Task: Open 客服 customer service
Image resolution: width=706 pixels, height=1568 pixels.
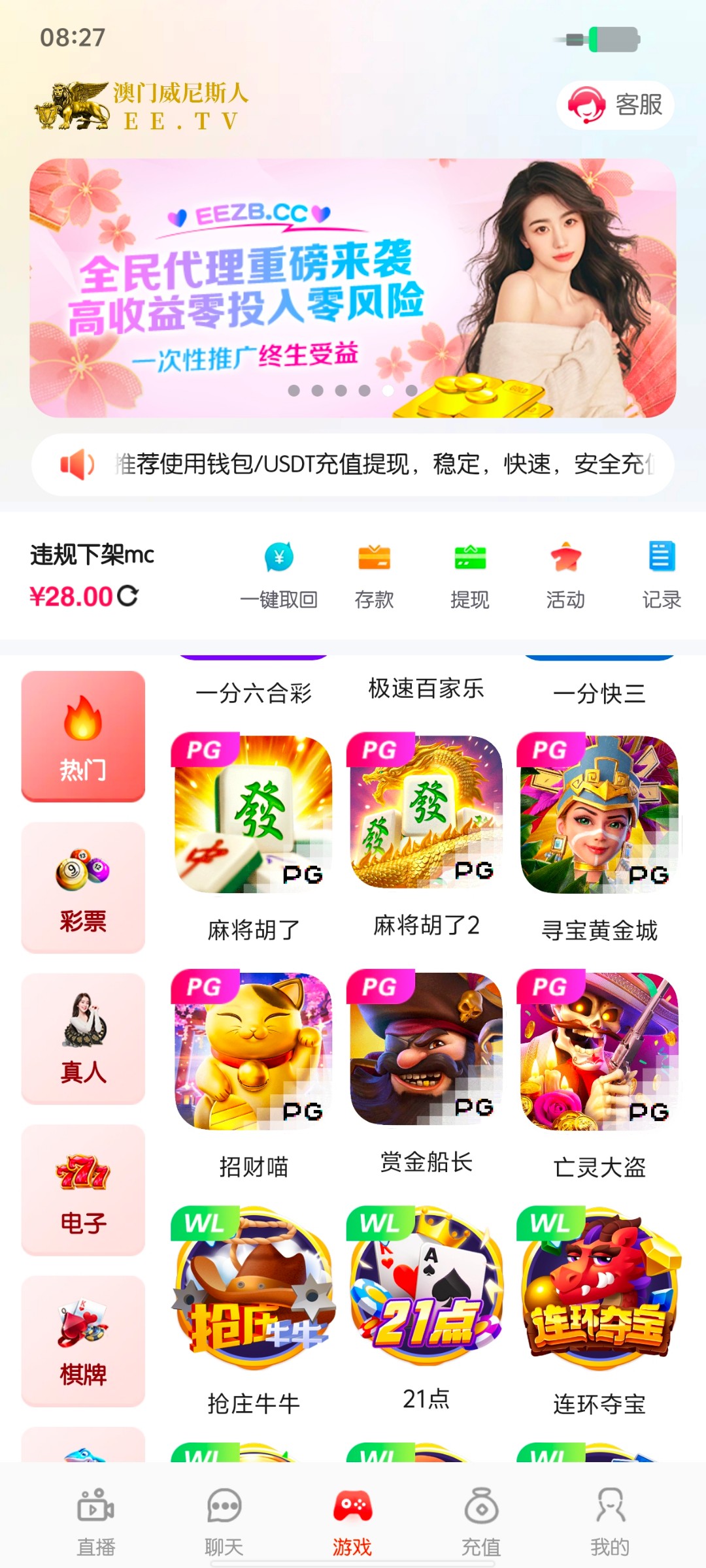Action: coord(615,105)
